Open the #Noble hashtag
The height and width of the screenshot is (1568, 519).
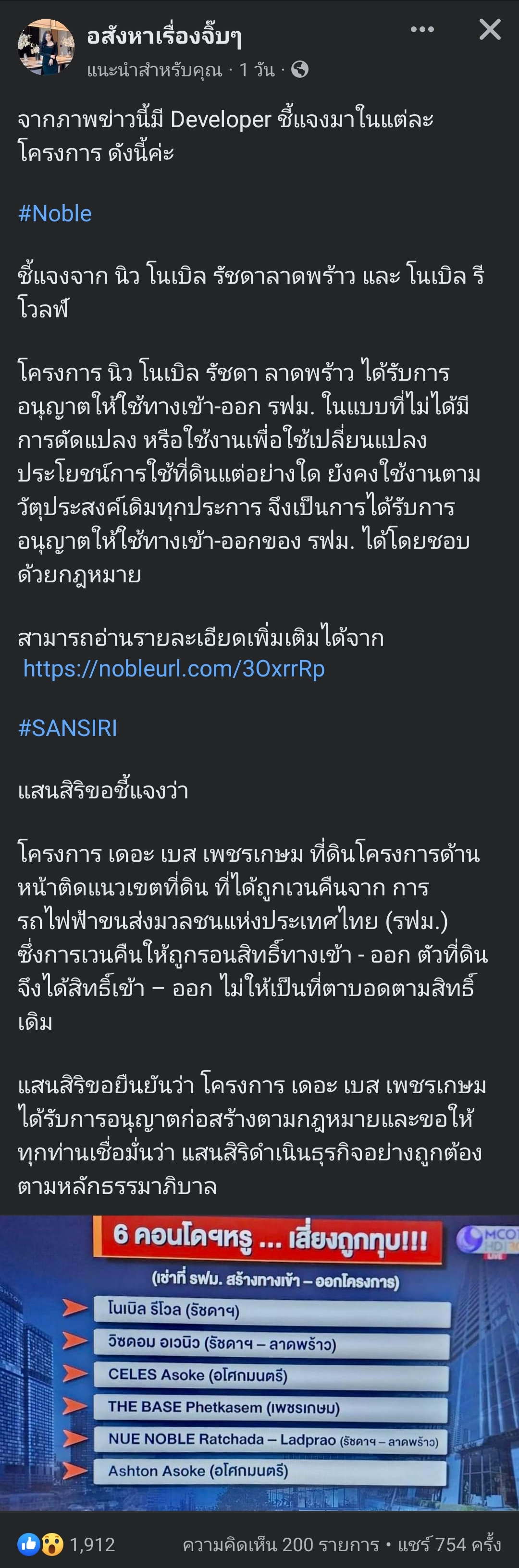55,214
